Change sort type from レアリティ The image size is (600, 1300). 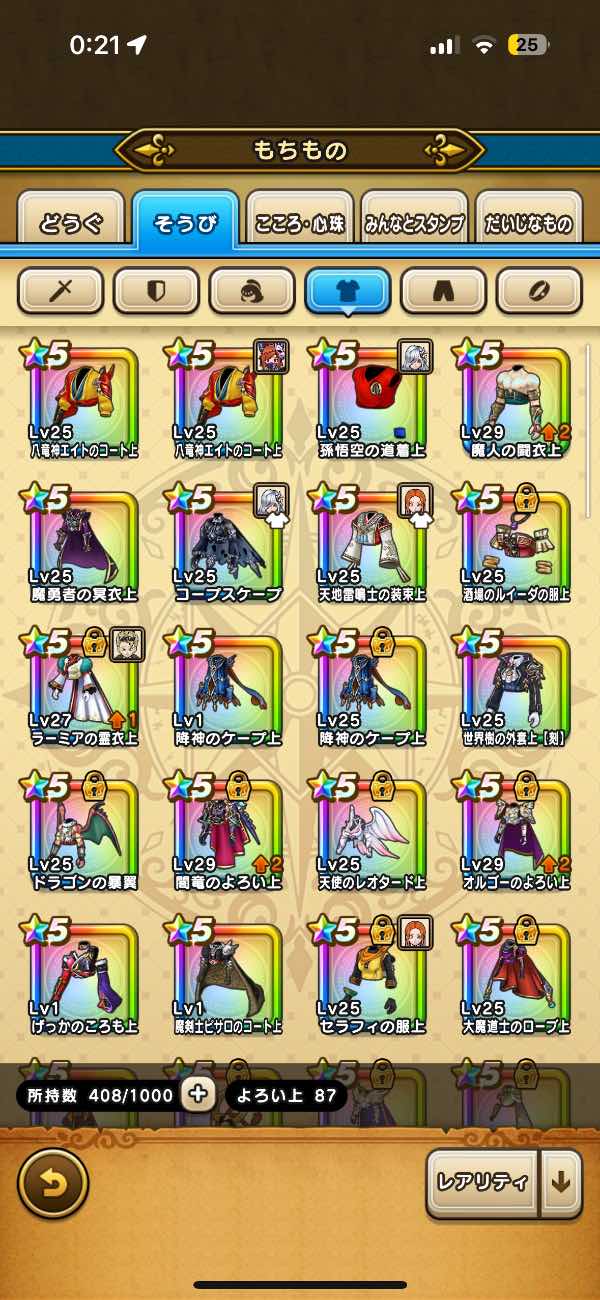pyautogui.click(x=482, y=1182)
